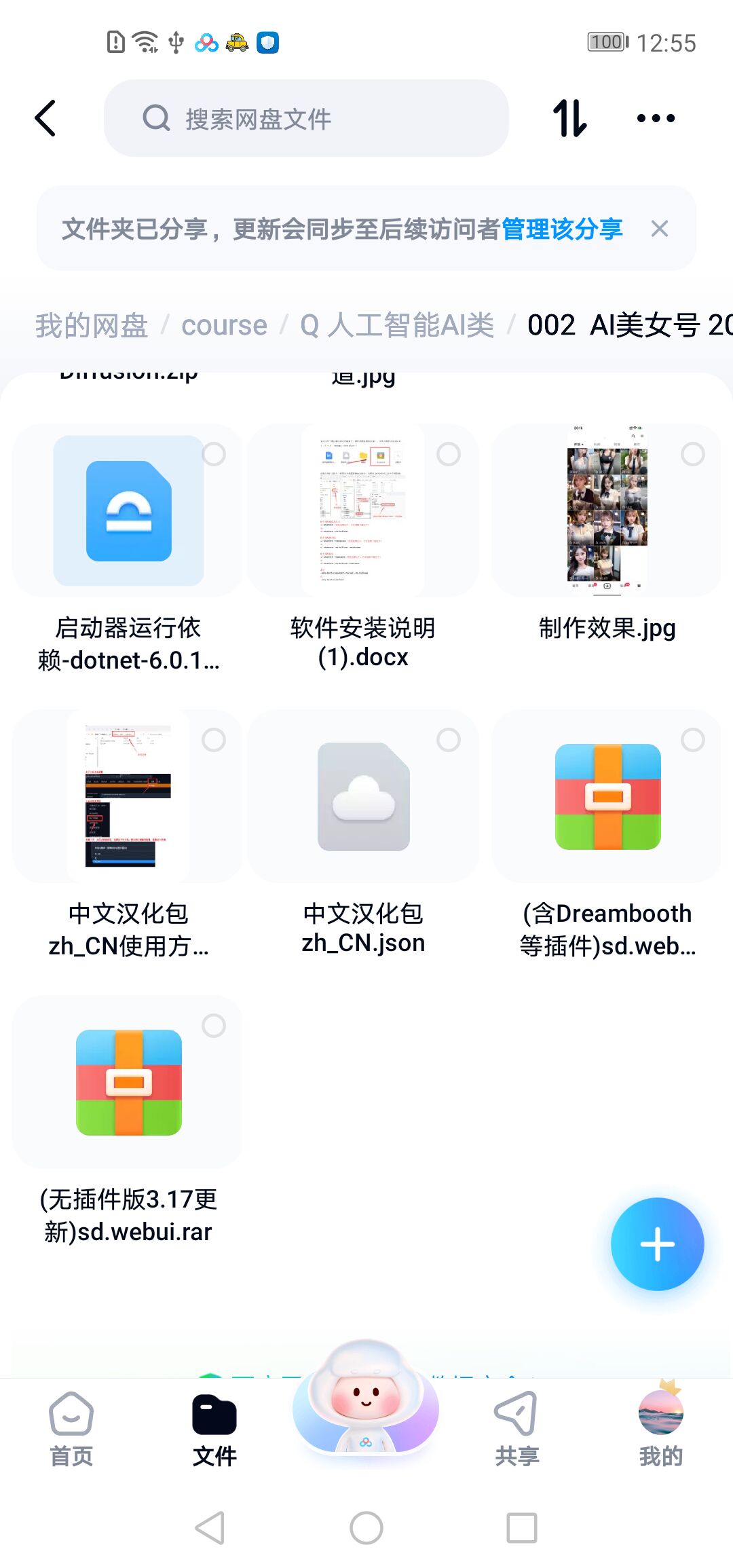The height and width of the screenshot is (1568, 733).
Task: Tap the 管理该分享 link
Action: click(x=562, y=229)
